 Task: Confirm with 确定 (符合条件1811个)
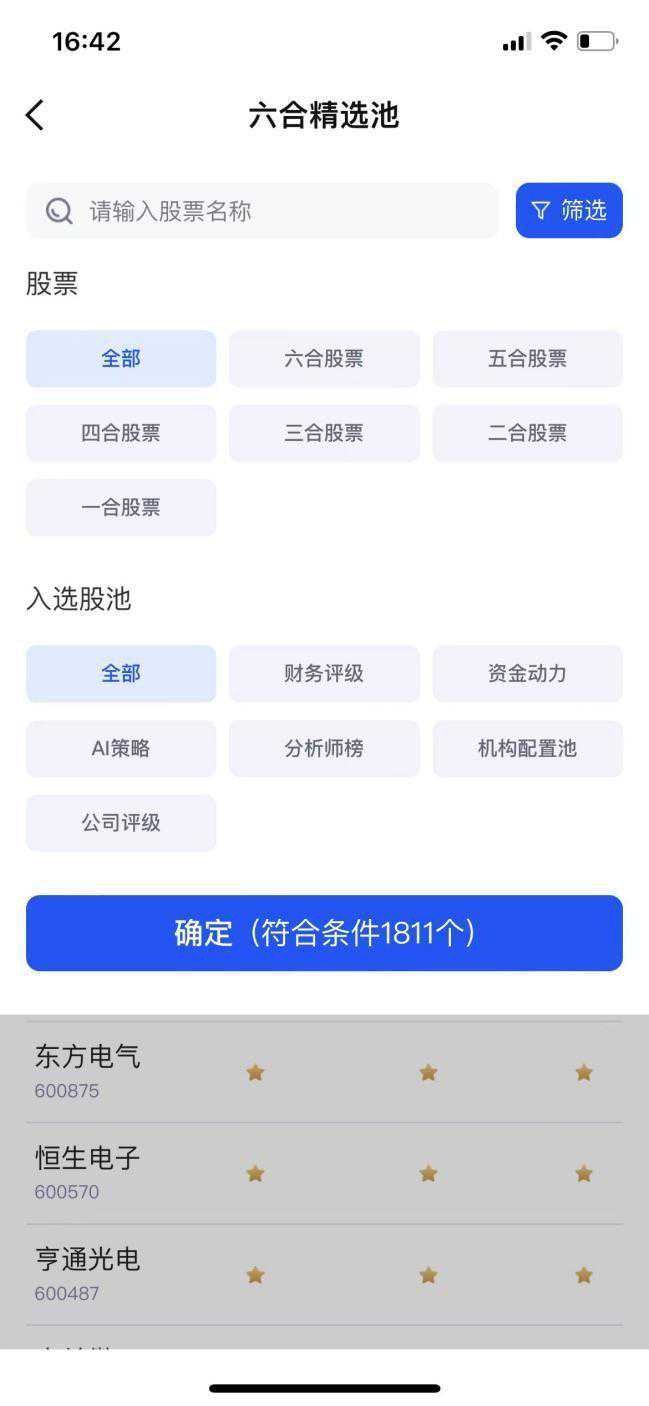[x=324, y=933]
